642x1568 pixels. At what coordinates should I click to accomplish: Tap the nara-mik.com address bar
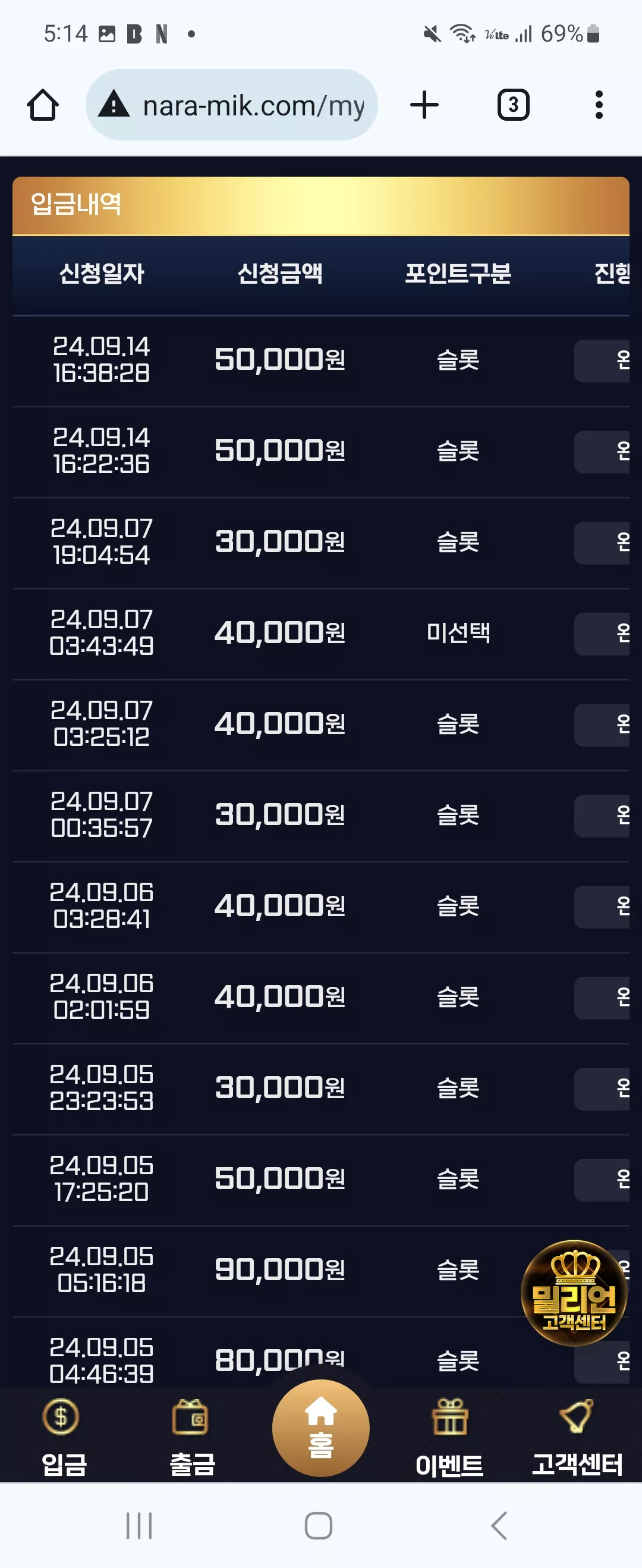point(231,105)
